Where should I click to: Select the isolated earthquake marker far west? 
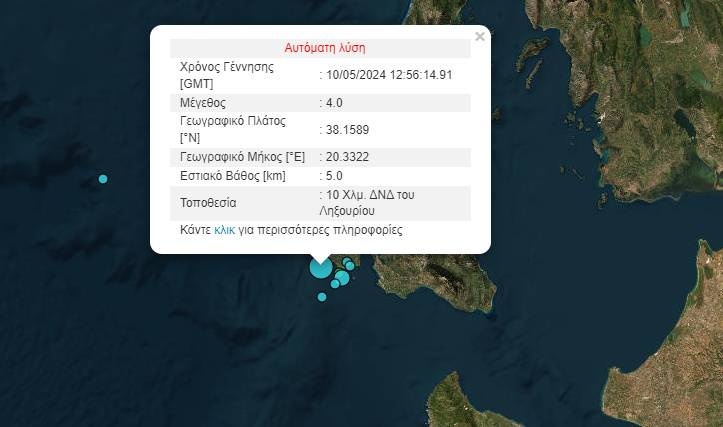pos(103,179)
